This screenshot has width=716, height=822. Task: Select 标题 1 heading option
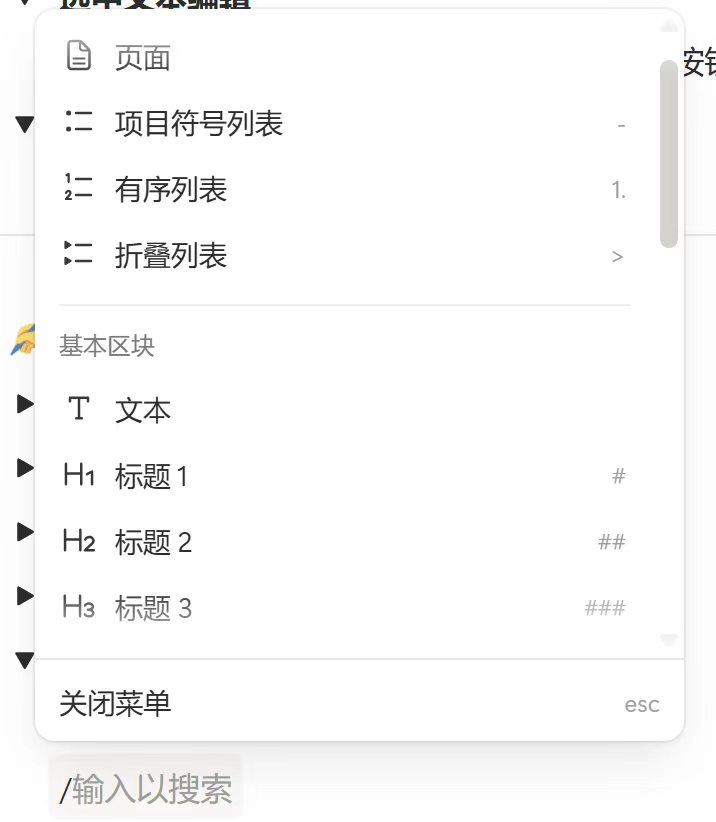pos(152,476)
